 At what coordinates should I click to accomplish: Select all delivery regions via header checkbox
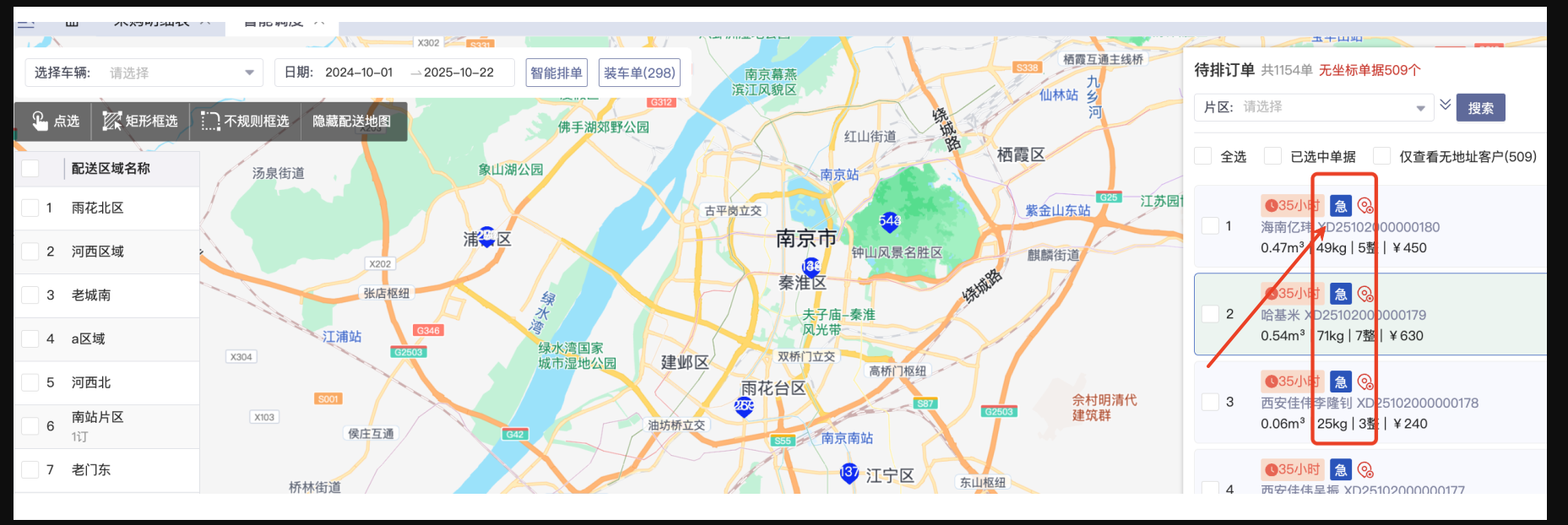tap(30, 168)
